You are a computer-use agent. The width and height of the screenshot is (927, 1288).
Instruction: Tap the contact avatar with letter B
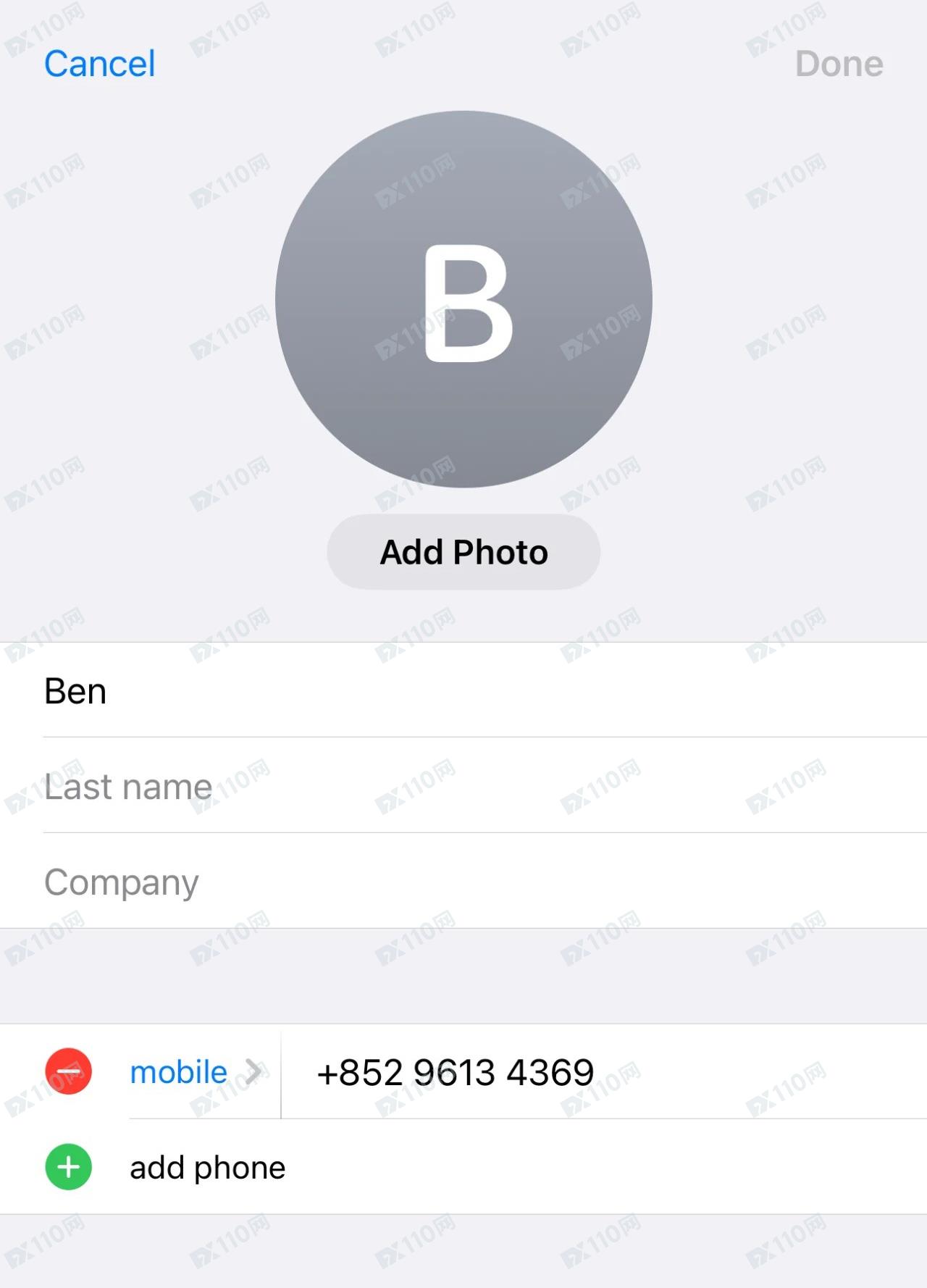(463, 298)
